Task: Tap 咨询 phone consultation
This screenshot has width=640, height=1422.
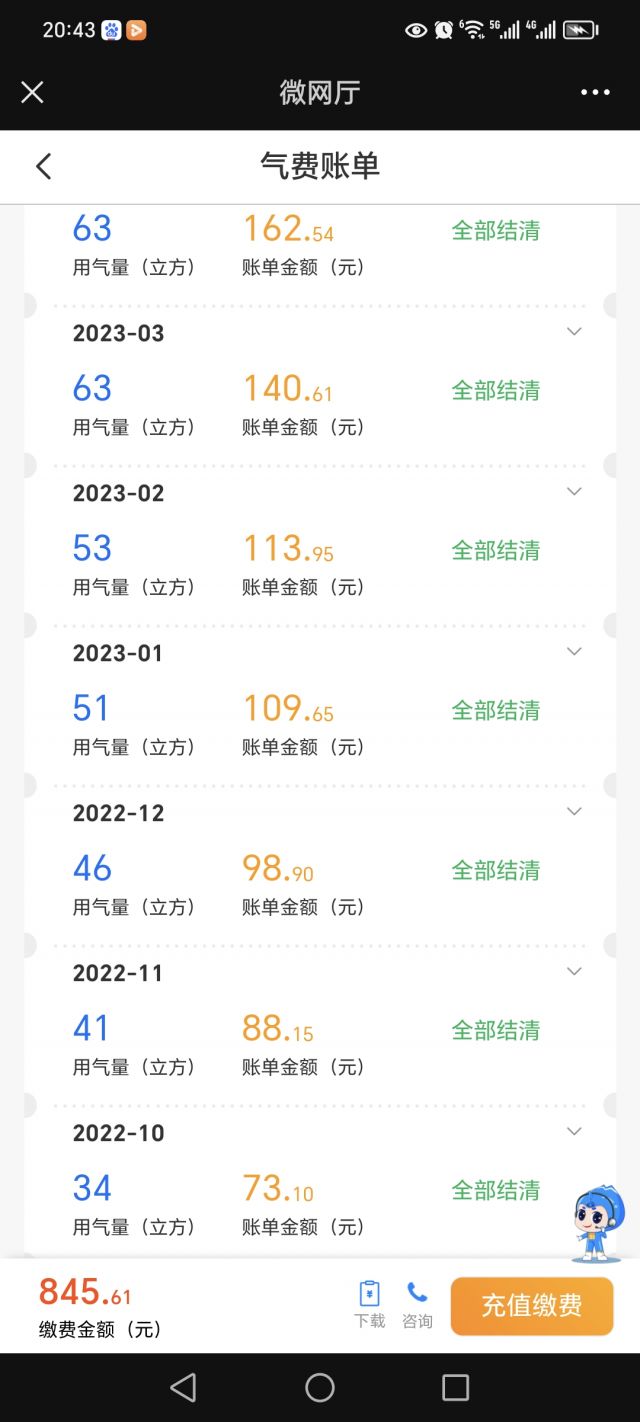Action: point(417,1305)
